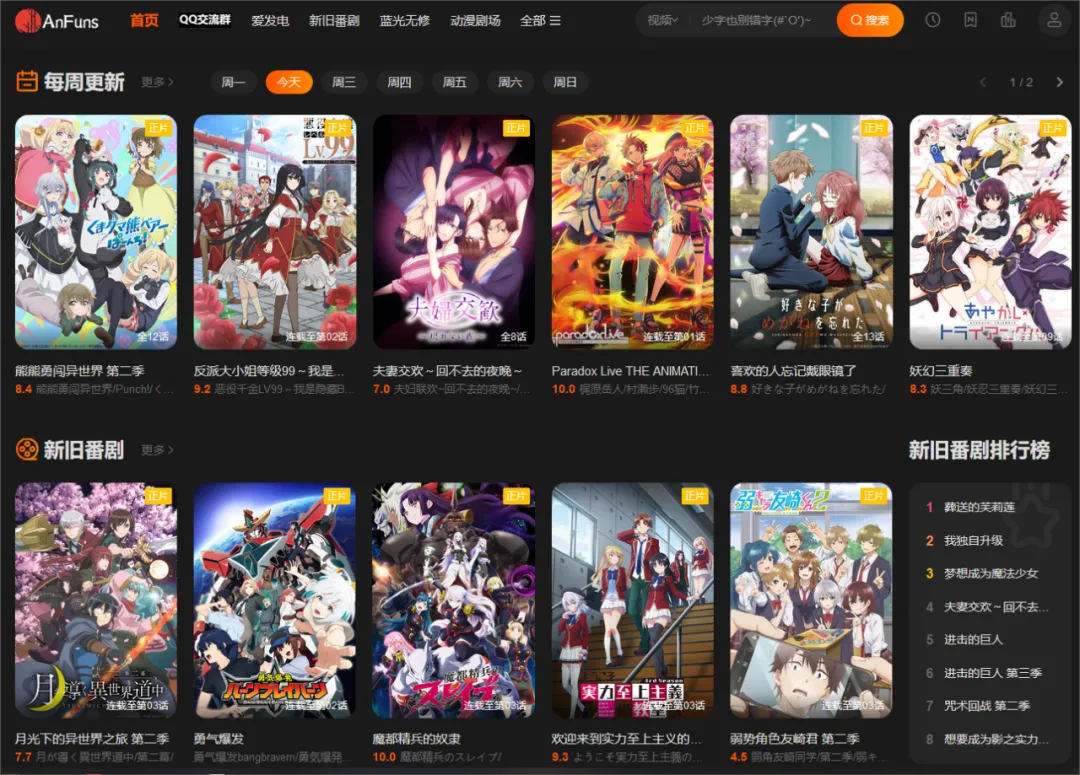Go to the 动漫剧场 section
The width and height of the screenshot is (1080, 775).
point(475,20)
